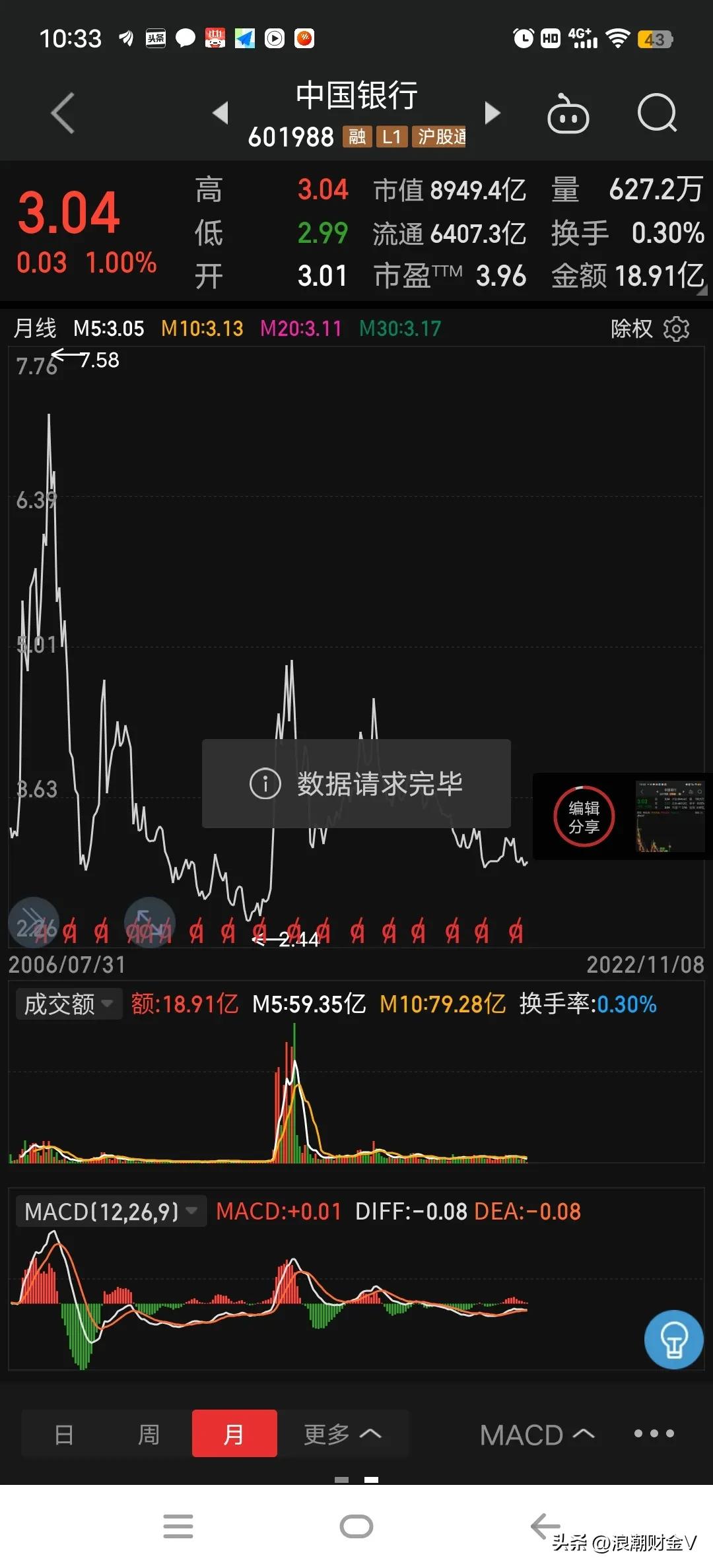Image resolution: width=713 pixels, height=1568 pixels.
Task: Toggle the 除权 ex-rights adjustment
Action: tap(632, 328)
